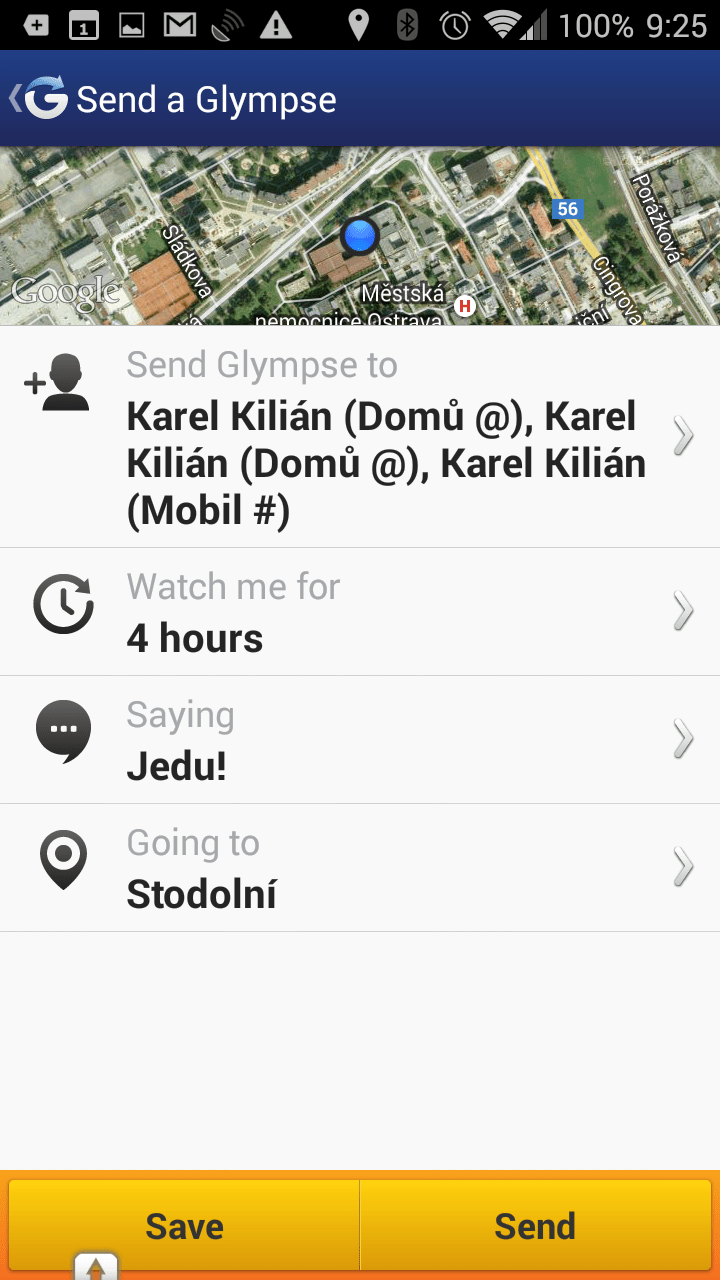Change the Watch me for duration
This screenshot has height=1280, width=720.
pyautogui.click(x=360, y=612)
